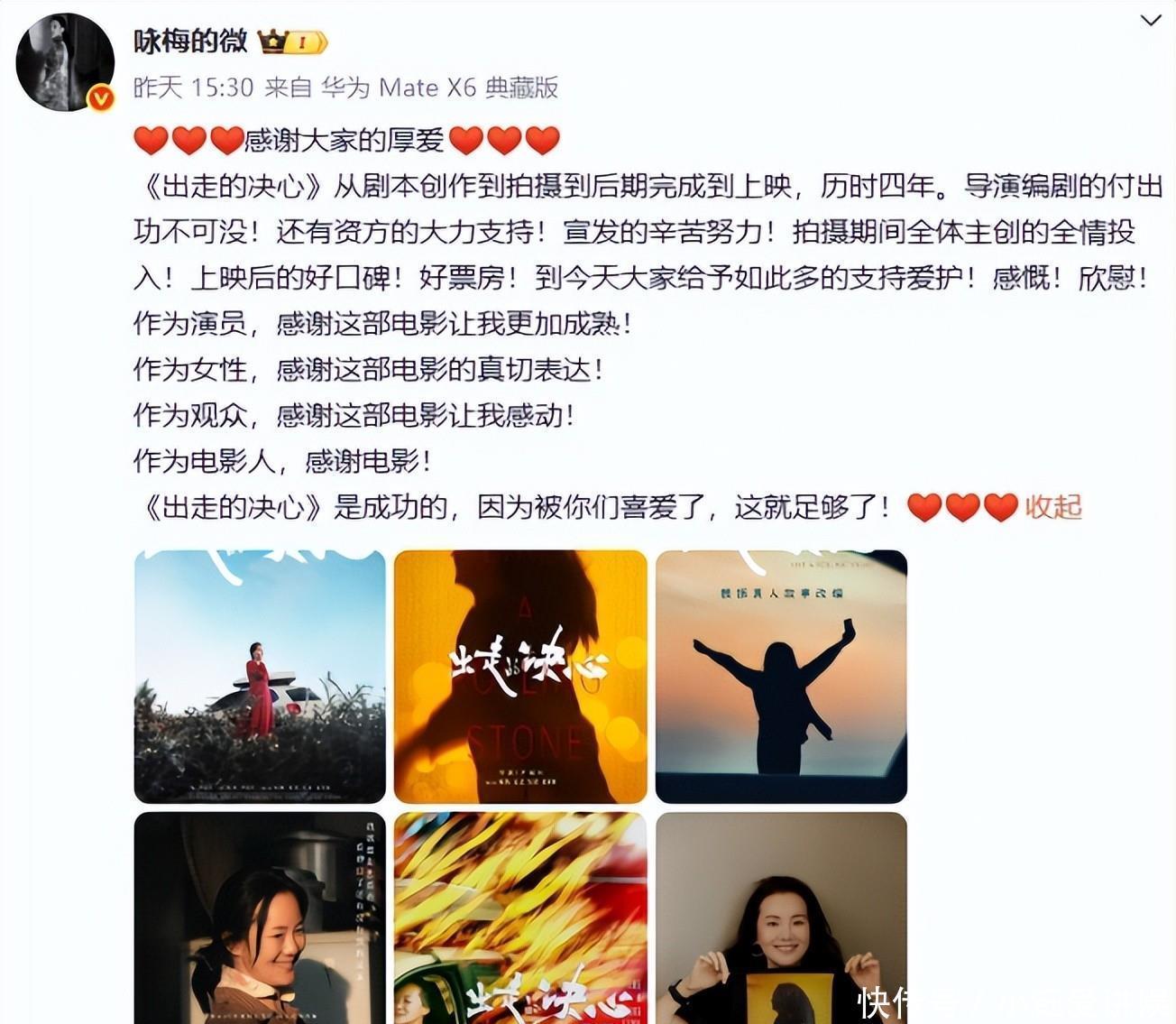The width and height of the screenshot is (1176, 1024).
Task: Collapse the post text with 收起
Action: (x=1053, y=507)
